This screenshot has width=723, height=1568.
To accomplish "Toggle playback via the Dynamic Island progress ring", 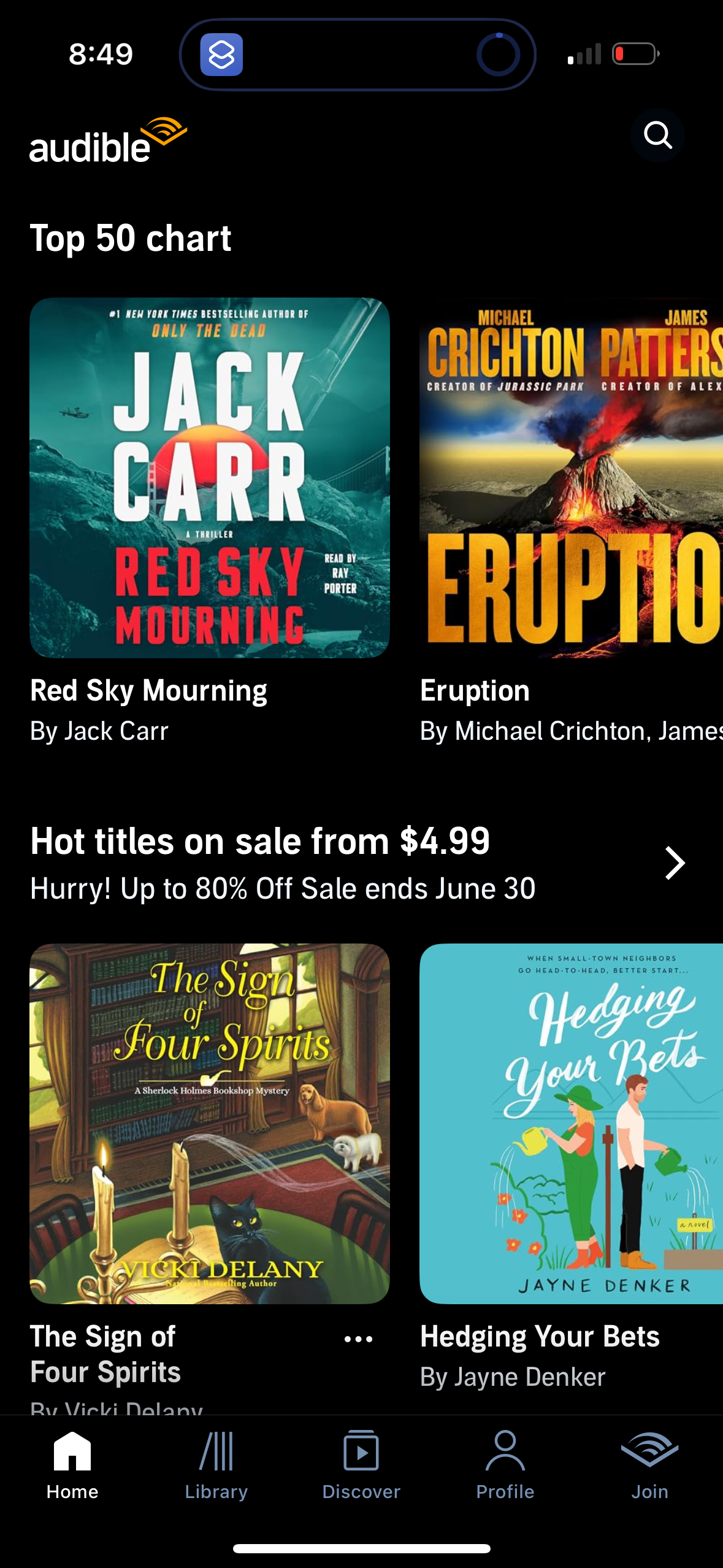I will click(x=498, y=54).
